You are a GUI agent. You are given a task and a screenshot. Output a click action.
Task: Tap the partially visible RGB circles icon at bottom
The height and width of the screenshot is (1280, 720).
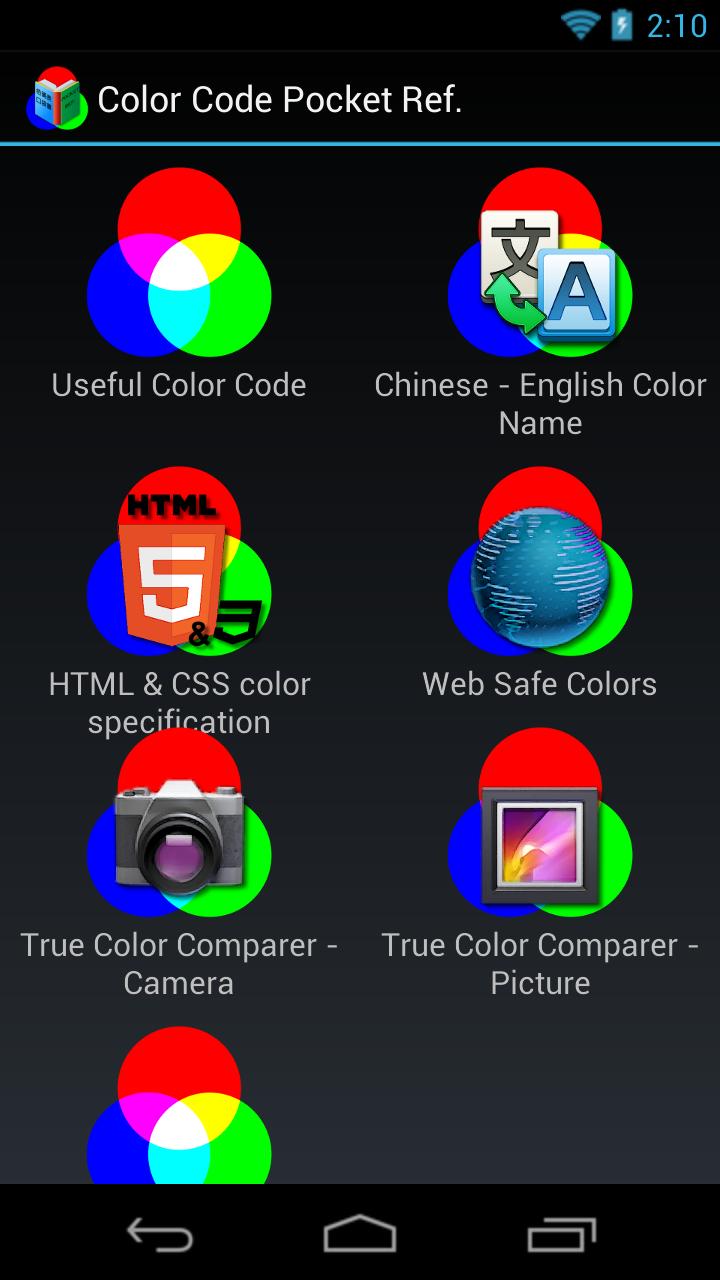pos(180,1110)
